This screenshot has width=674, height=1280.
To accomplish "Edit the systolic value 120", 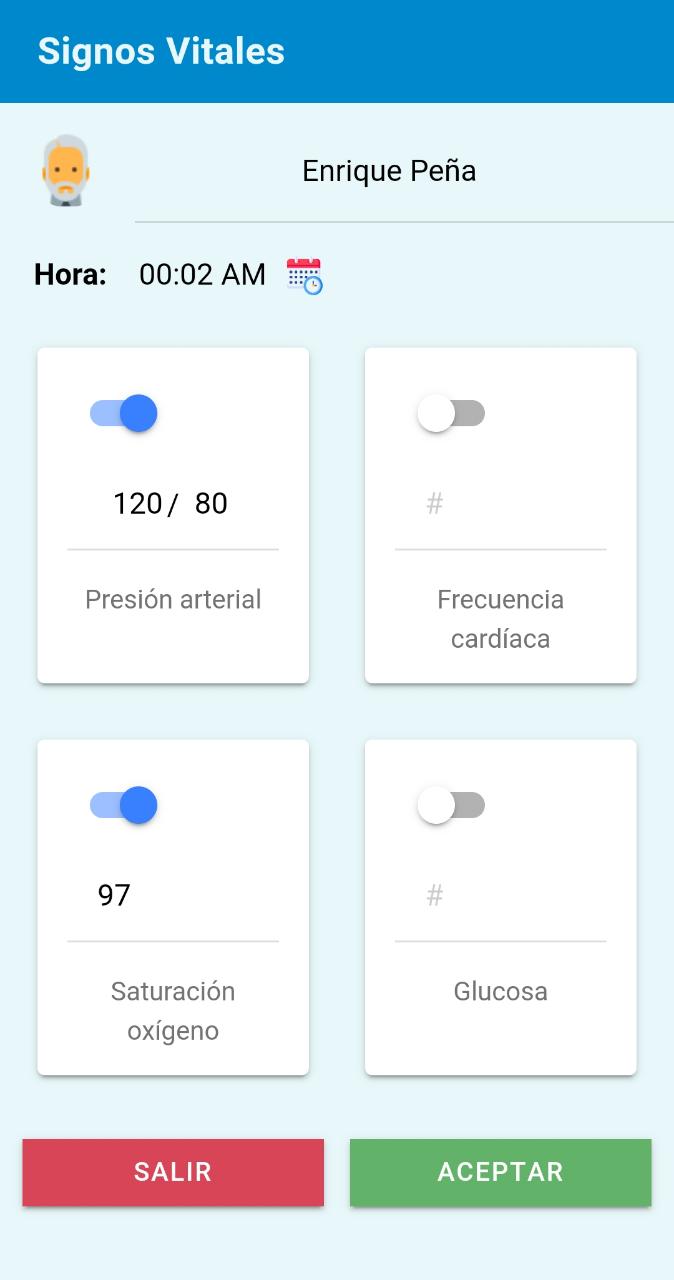I will point(137,503).
